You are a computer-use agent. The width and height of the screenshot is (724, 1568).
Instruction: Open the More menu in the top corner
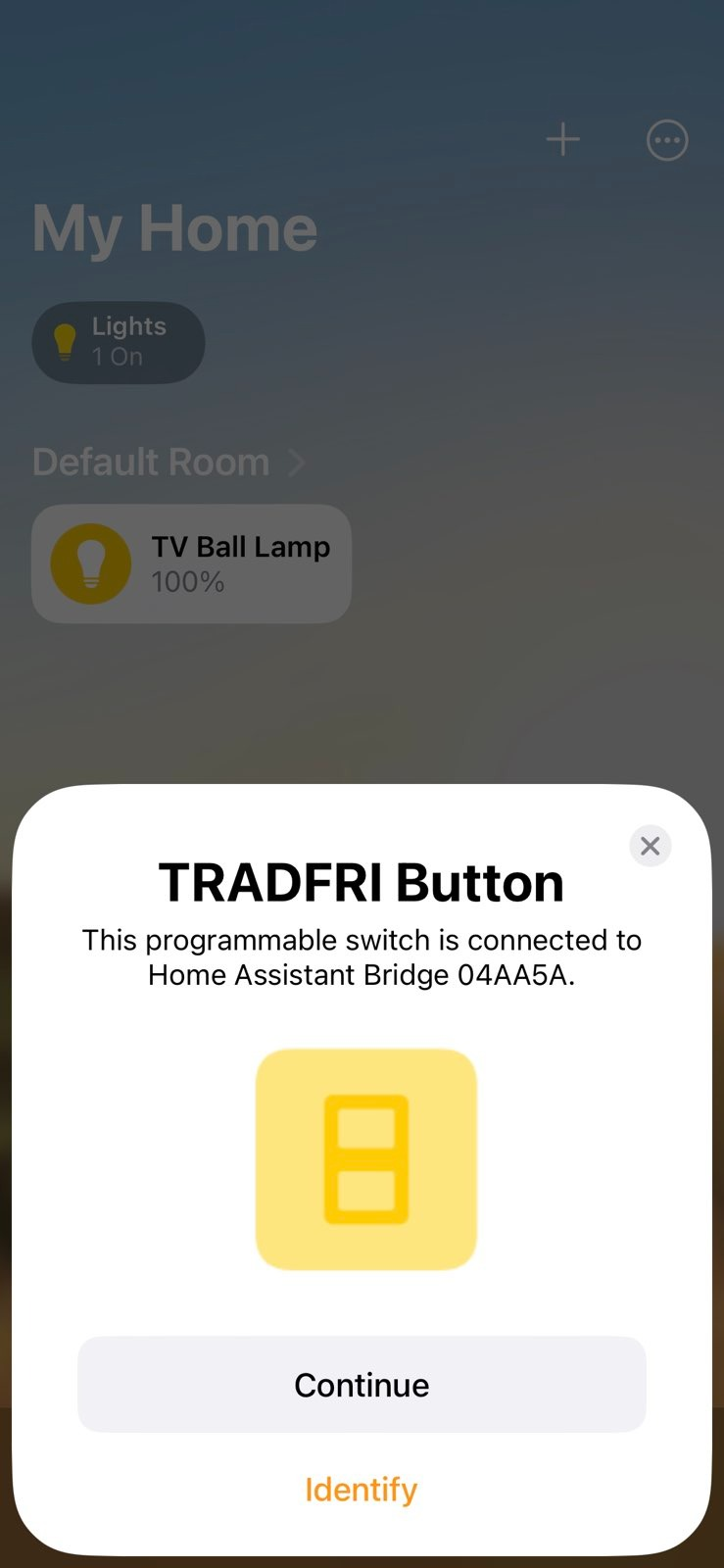coord(667,140)
